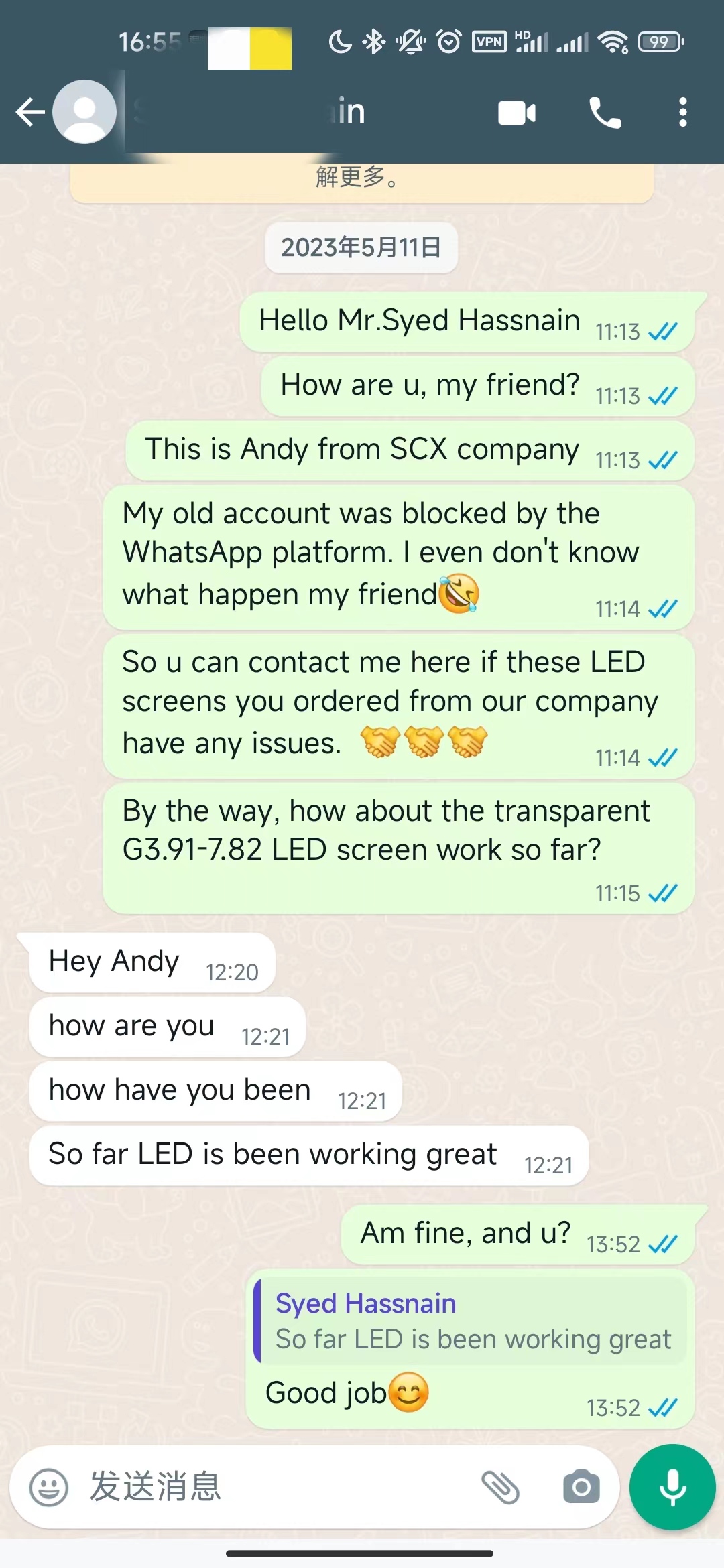Image resolution: width=724 pixels, height=1568 pixels.
Task: Record a voice message with the microphone
Action: tap(672, 1488)
